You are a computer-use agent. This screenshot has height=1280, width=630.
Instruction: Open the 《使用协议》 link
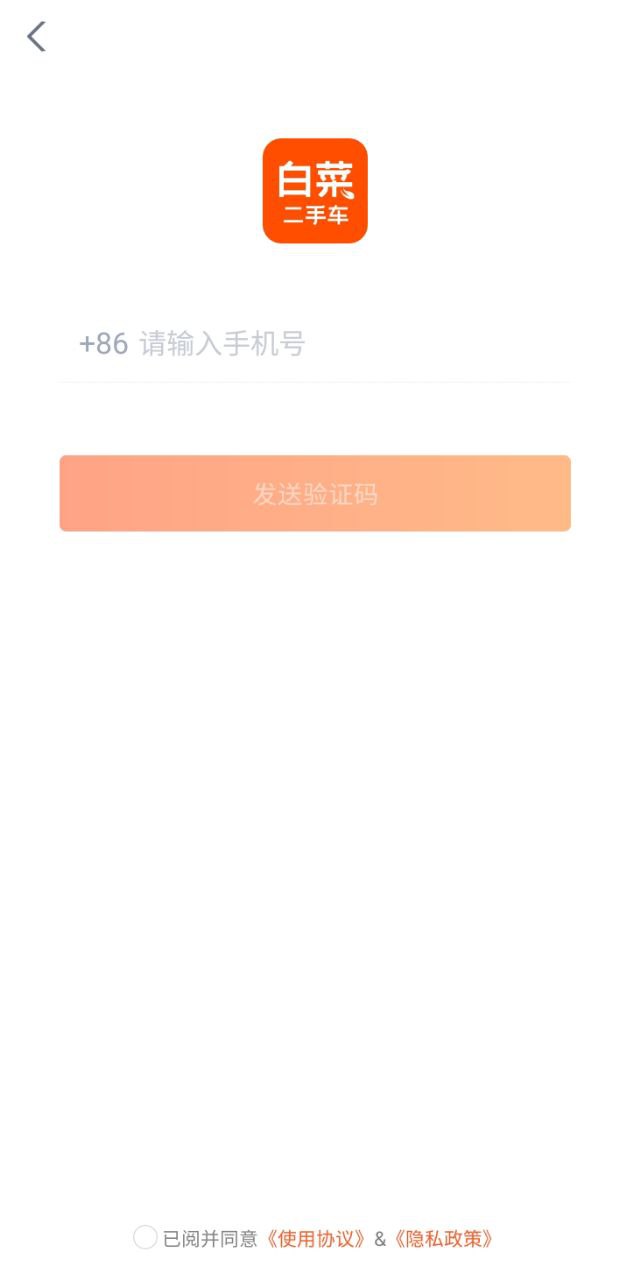point(316,1239)
